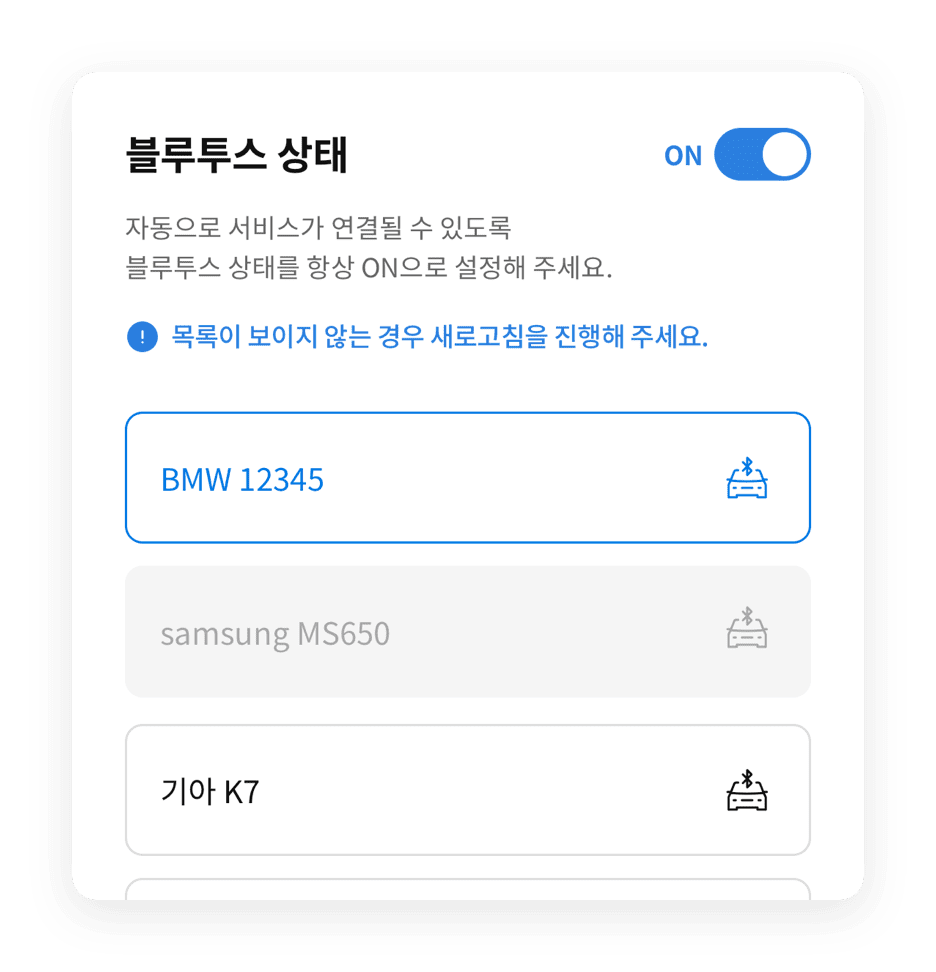Select the samsung MS650 device
The image size is (936, 972).
pos(467,632)
